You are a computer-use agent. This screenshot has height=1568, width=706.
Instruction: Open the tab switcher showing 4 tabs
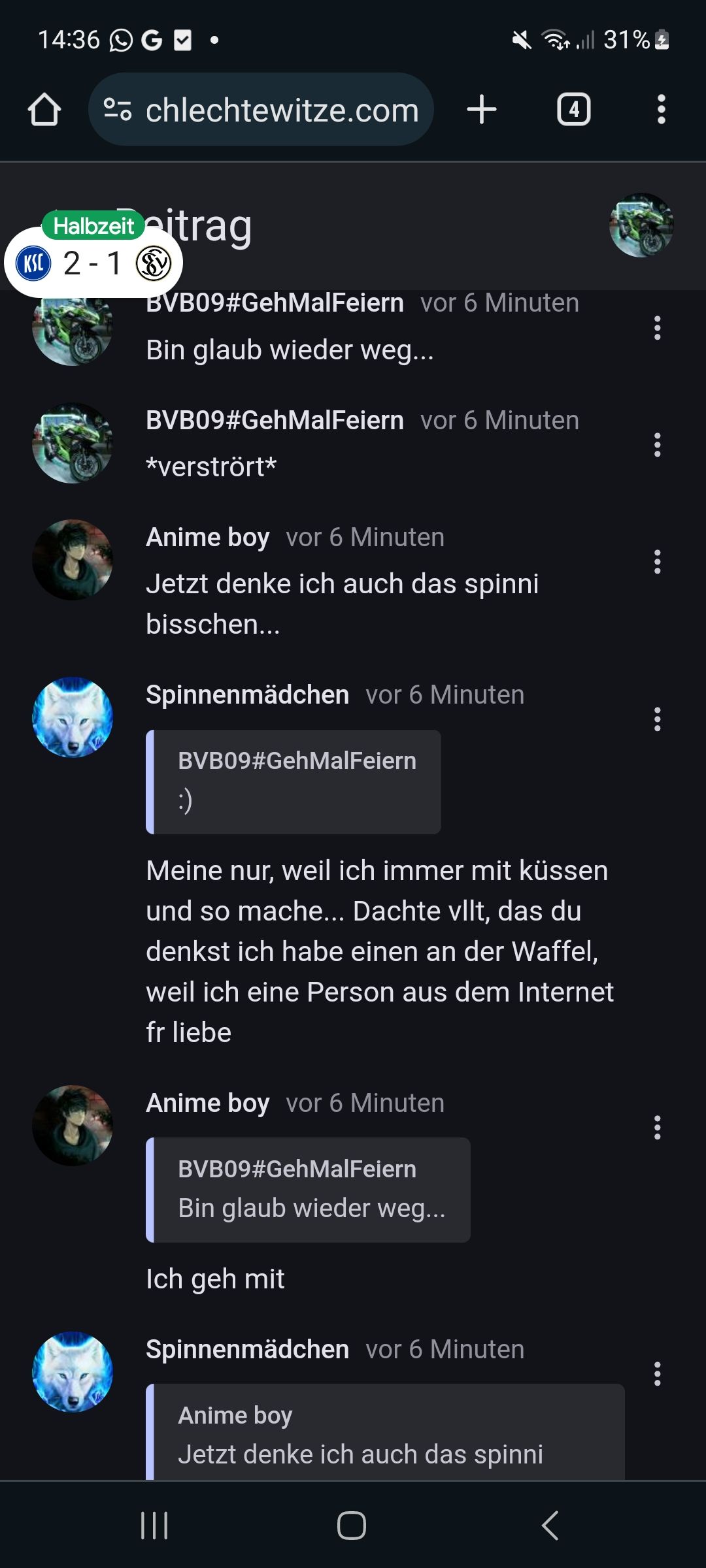coord(573,109)
